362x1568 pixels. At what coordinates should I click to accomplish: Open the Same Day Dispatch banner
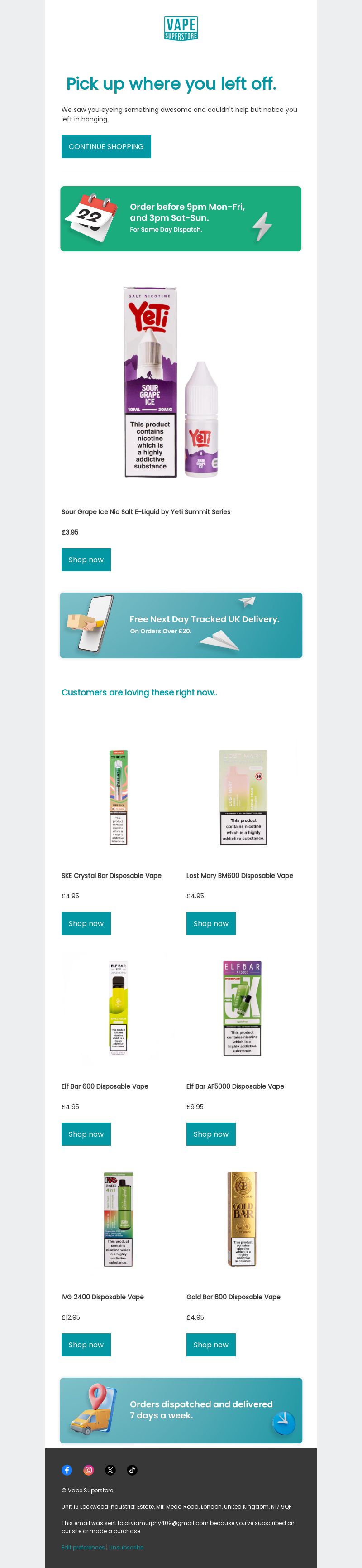pos(181,218)
